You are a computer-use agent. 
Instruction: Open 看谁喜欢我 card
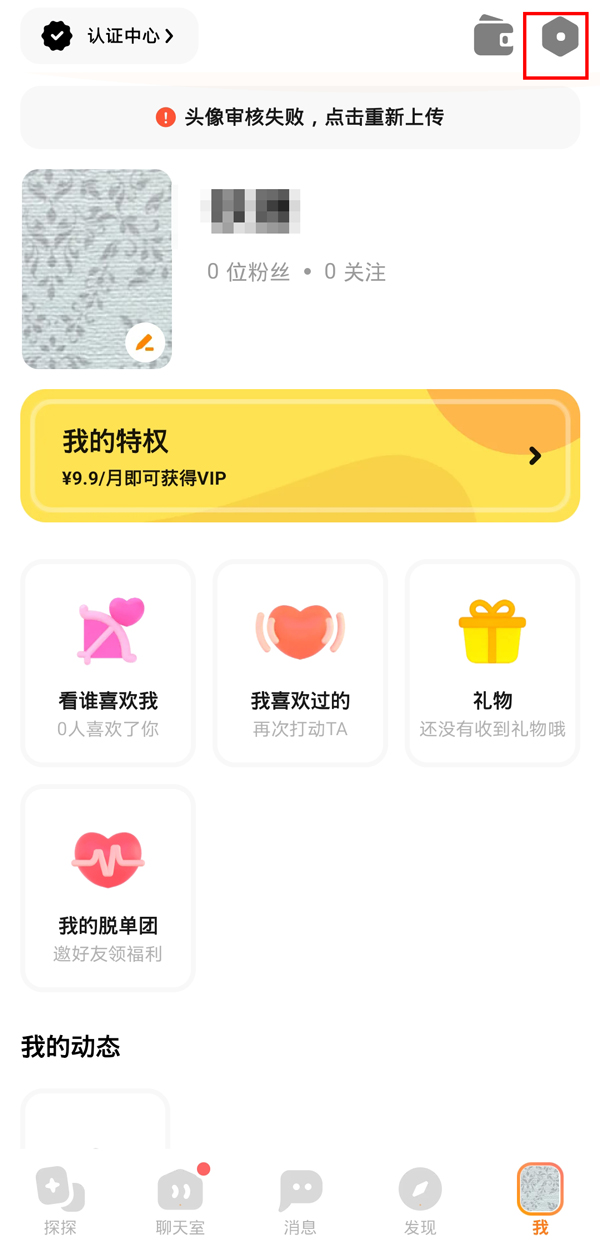108,664
